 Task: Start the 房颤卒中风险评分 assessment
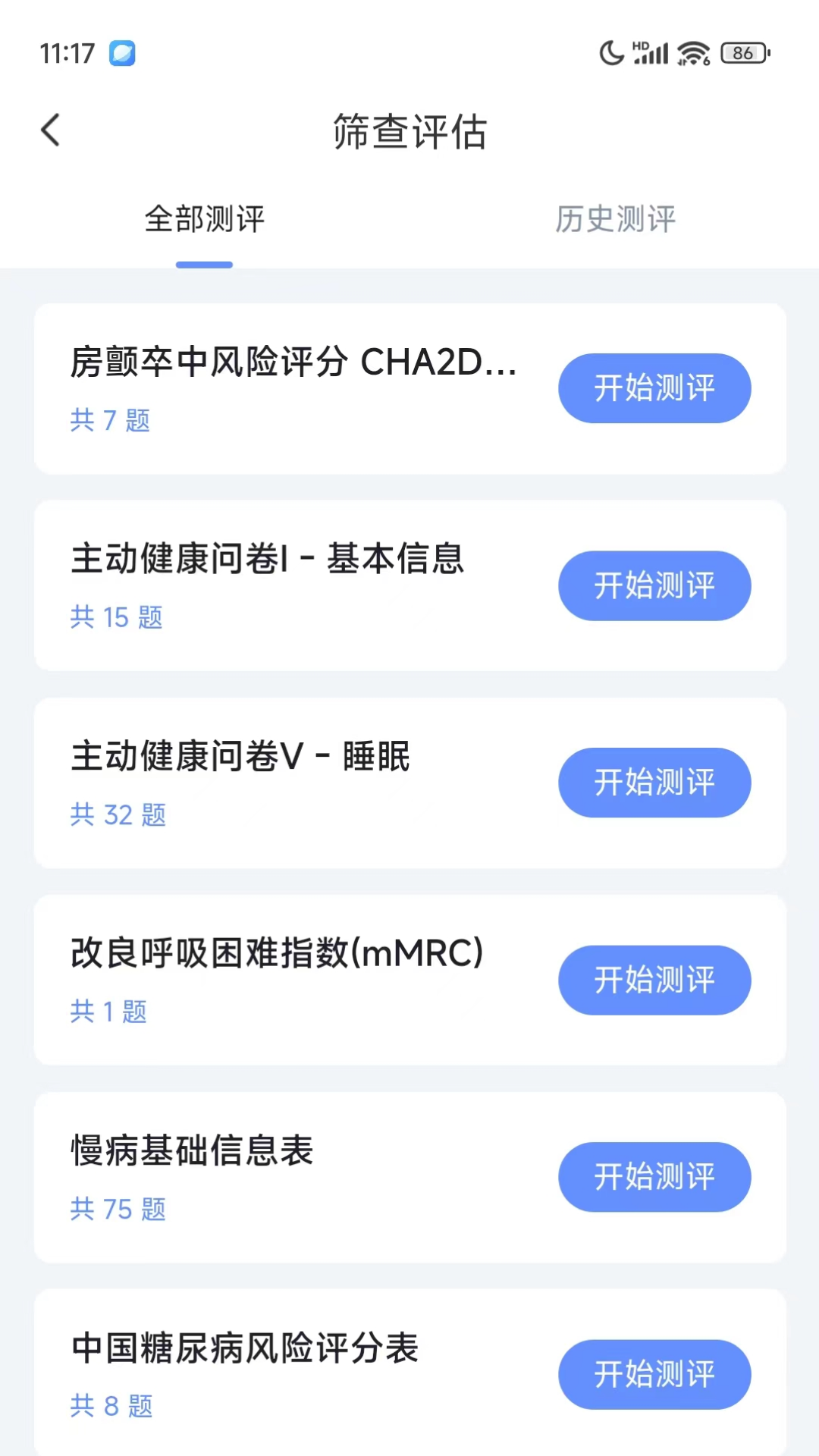[654, 388]
